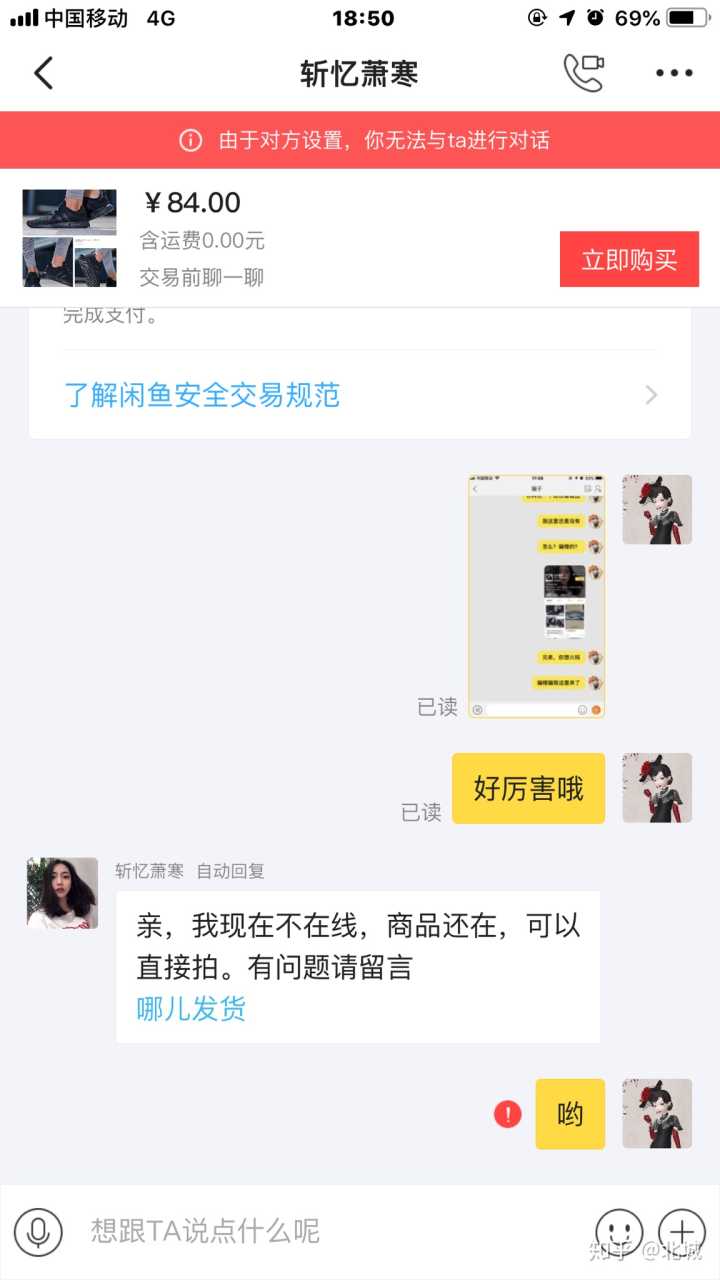Open the three-dot overflow menu
The width and height of the screenshot is (720, 1280).
[x=674, y=73]
